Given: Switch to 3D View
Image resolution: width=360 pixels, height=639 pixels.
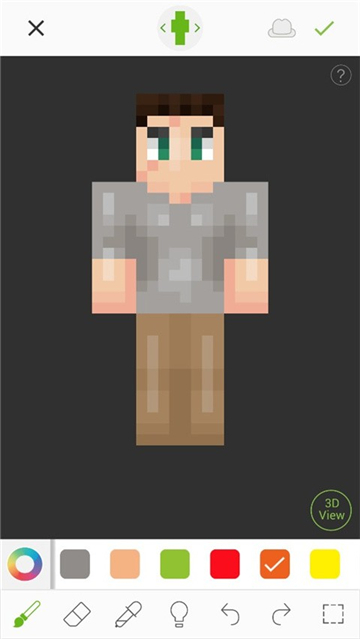Looking at the screenshot, I should click(x=331, y=510).
